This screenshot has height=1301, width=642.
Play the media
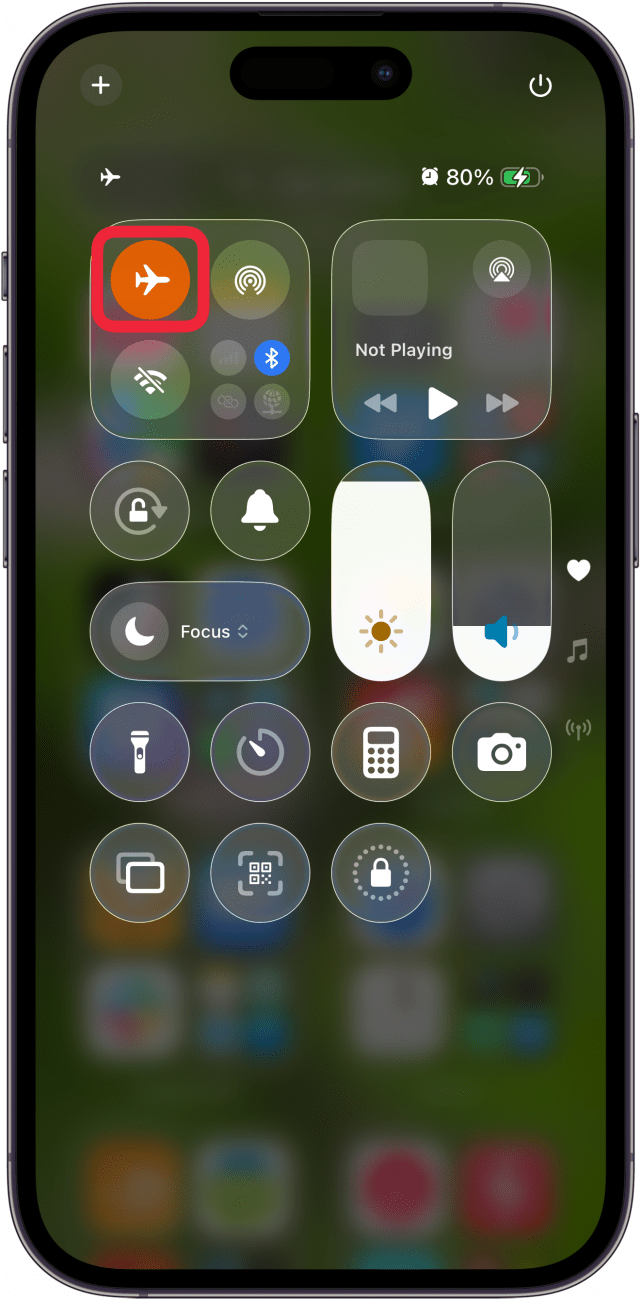tap(441, 403)
